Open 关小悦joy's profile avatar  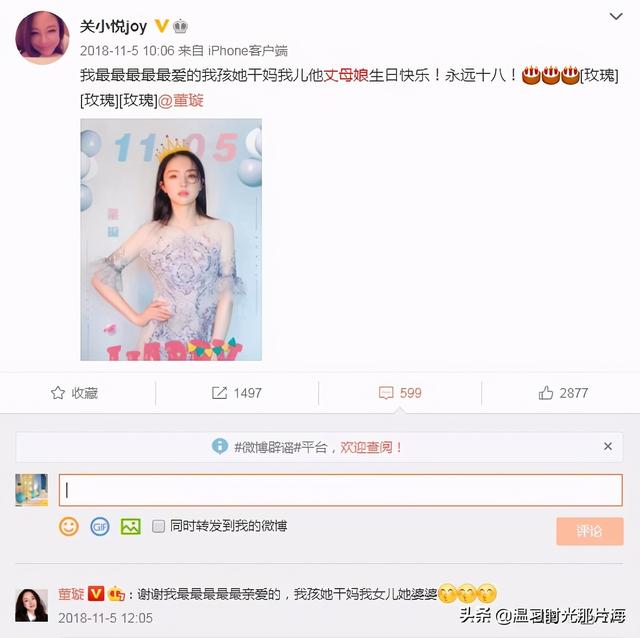[x=41, y=39]
